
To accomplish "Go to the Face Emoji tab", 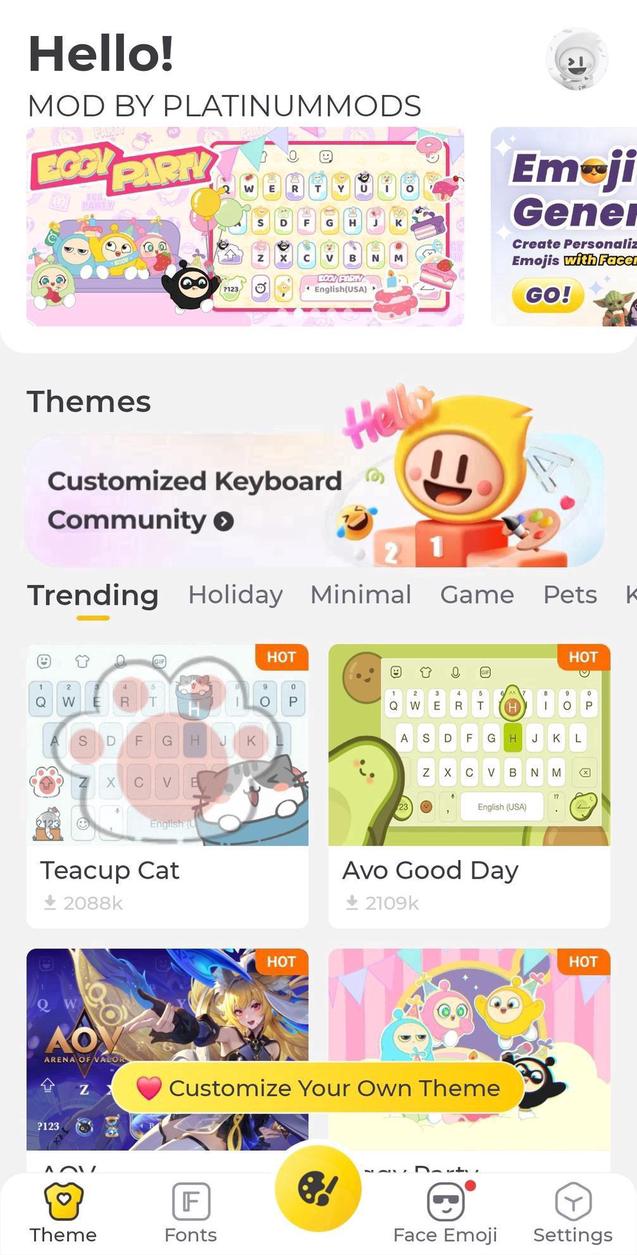I will click(445, 1213).
